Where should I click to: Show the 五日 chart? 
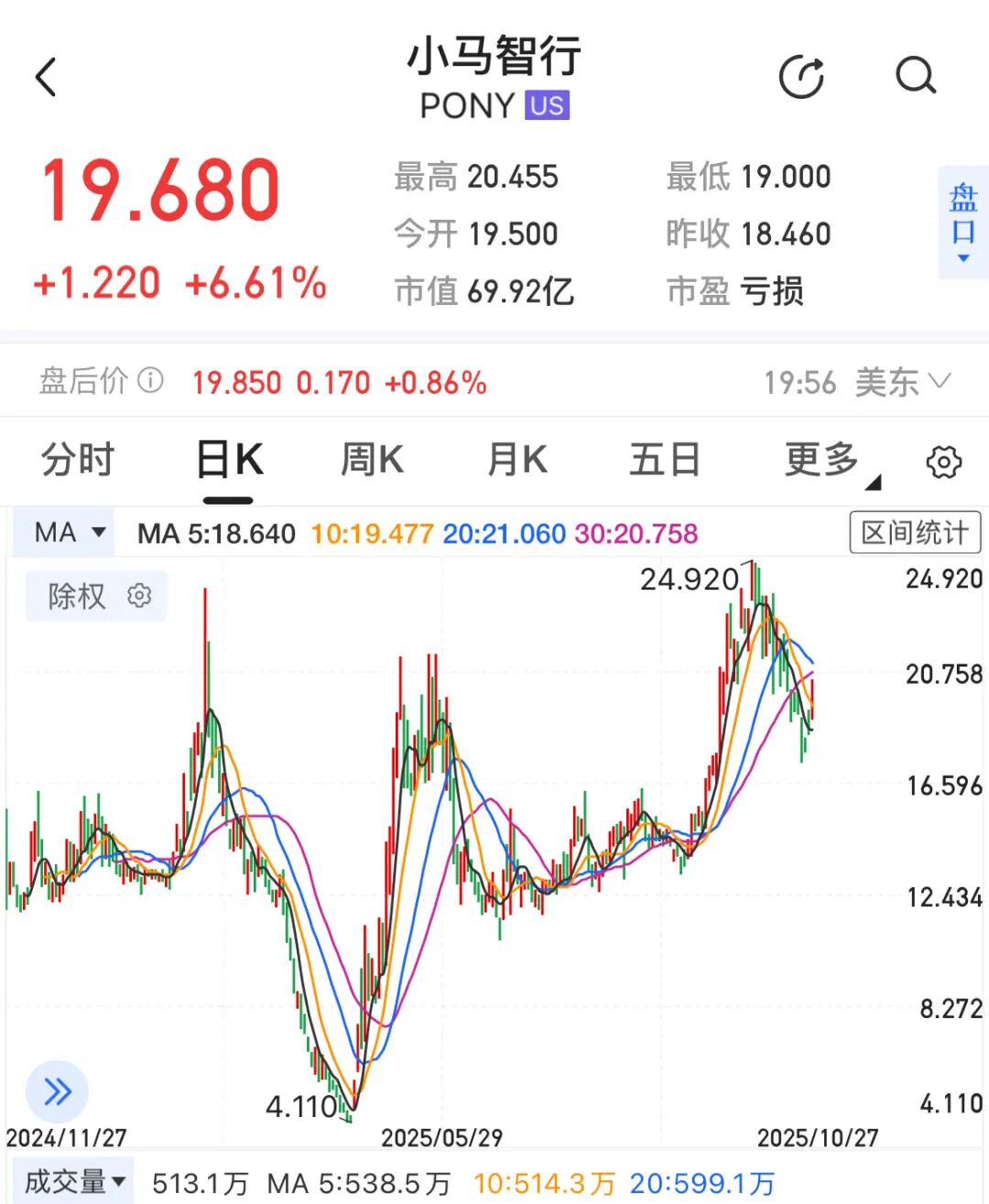pyautogui.click(x=665, y=460)
